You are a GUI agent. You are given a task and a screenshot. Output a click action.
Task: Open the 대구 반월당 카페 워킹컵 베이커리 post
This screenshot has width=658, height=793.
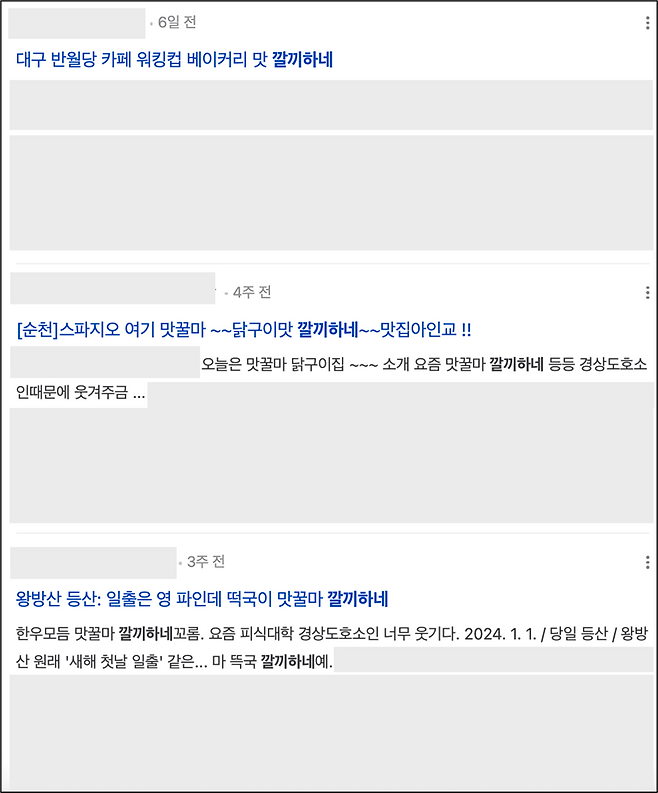(175, 59)
